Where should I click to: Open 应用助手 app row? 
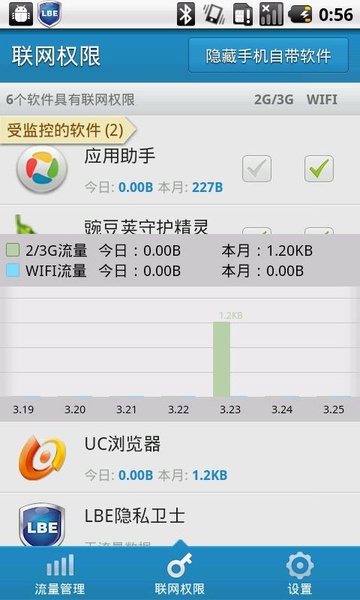(180, 170)
